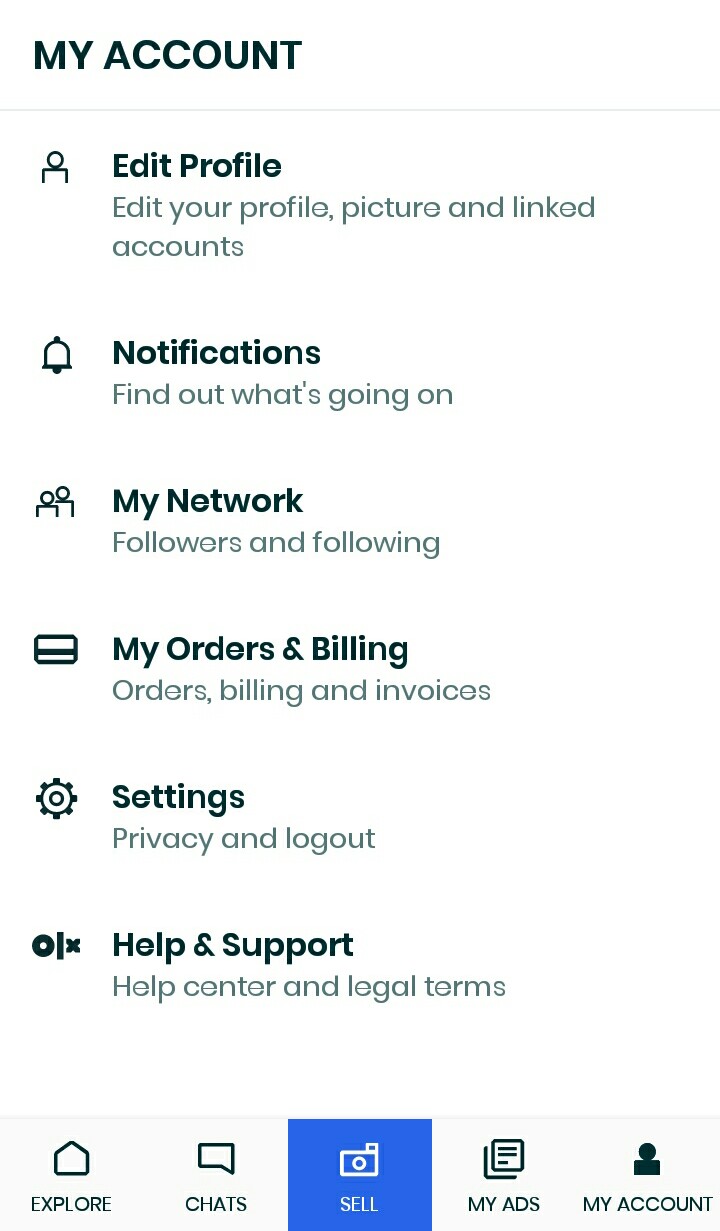Select the My Account tab

[x=648, y=1175]
